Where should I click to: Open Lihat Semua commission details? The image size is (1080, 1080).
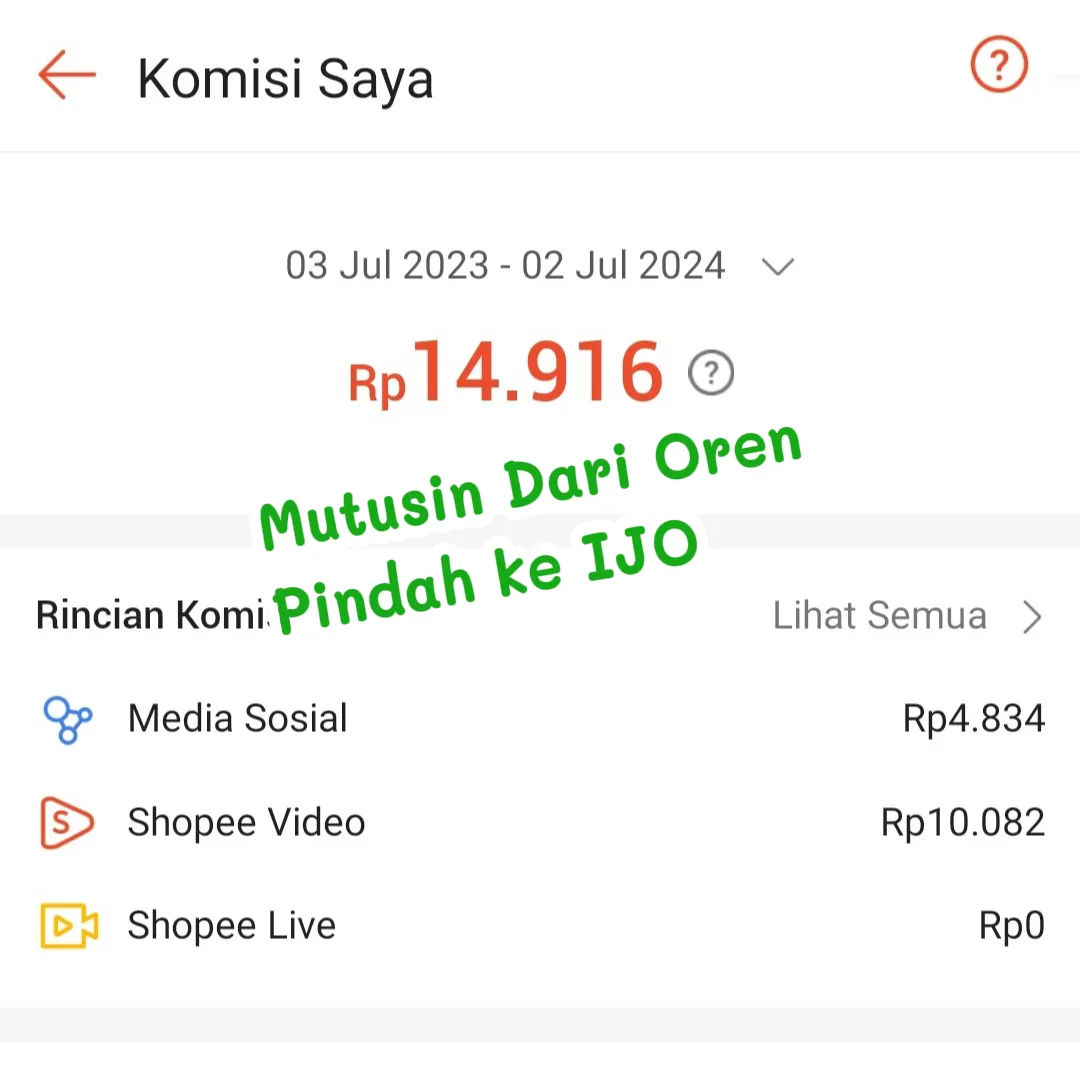[906, 616]
